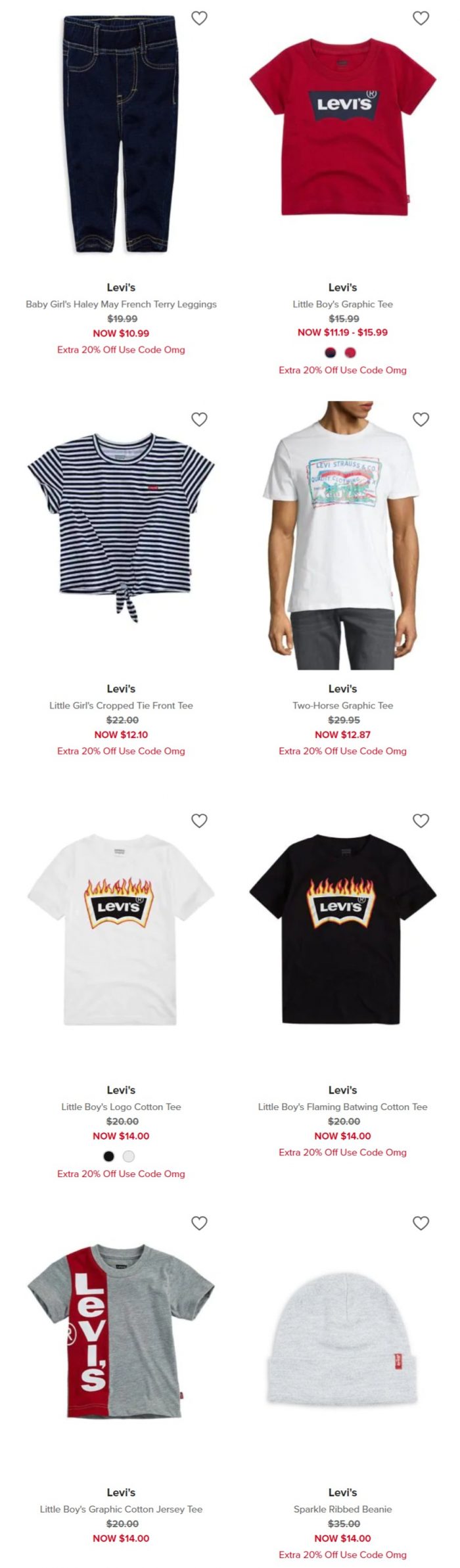Heart the Little Boy's Logo Cotton Tee
Screen dimensions: 460x1568
199,821
